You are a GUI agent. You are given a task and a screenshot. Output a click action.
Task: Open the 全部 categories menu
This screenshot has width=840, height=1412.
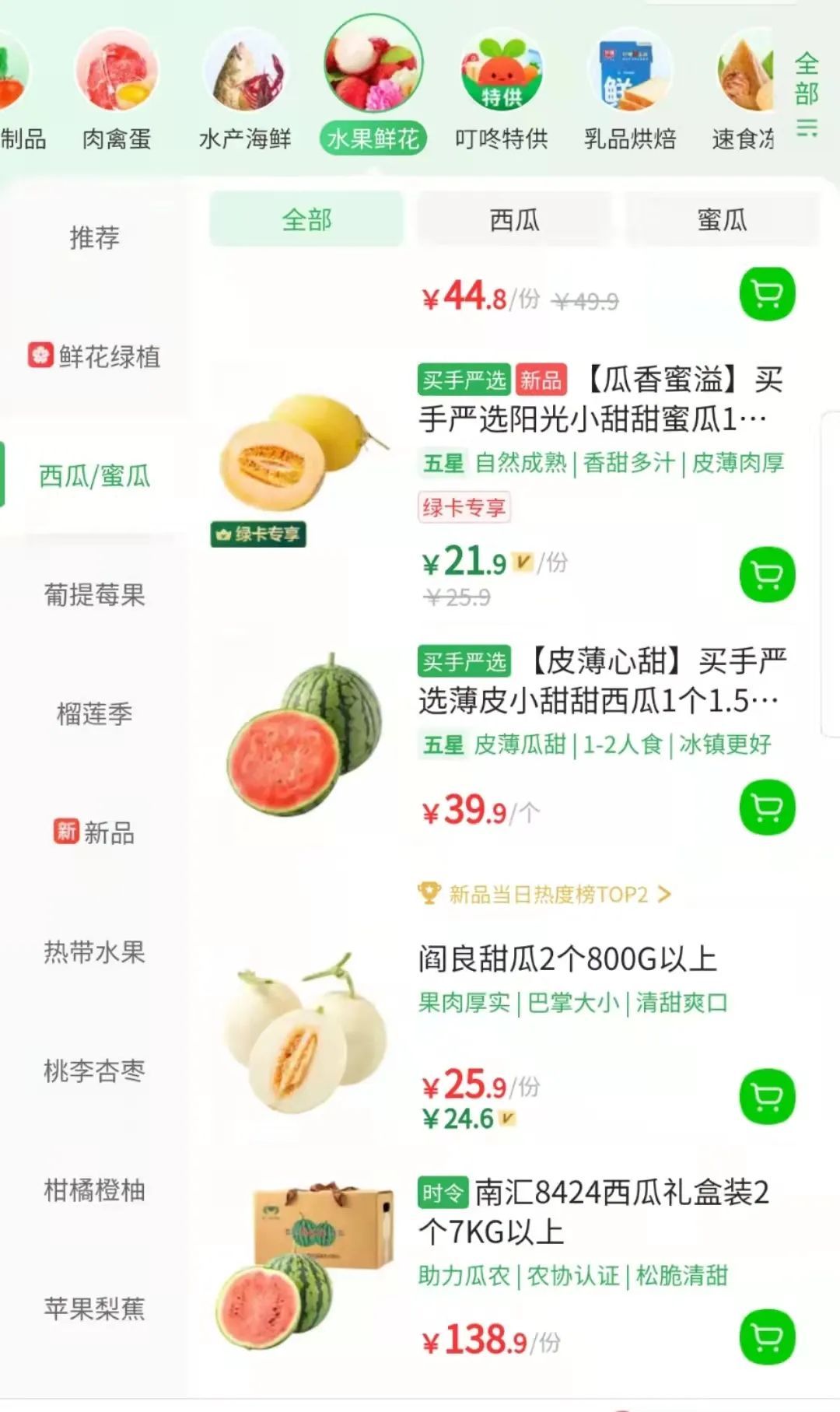pyautogui.click(x=807, y=93)
